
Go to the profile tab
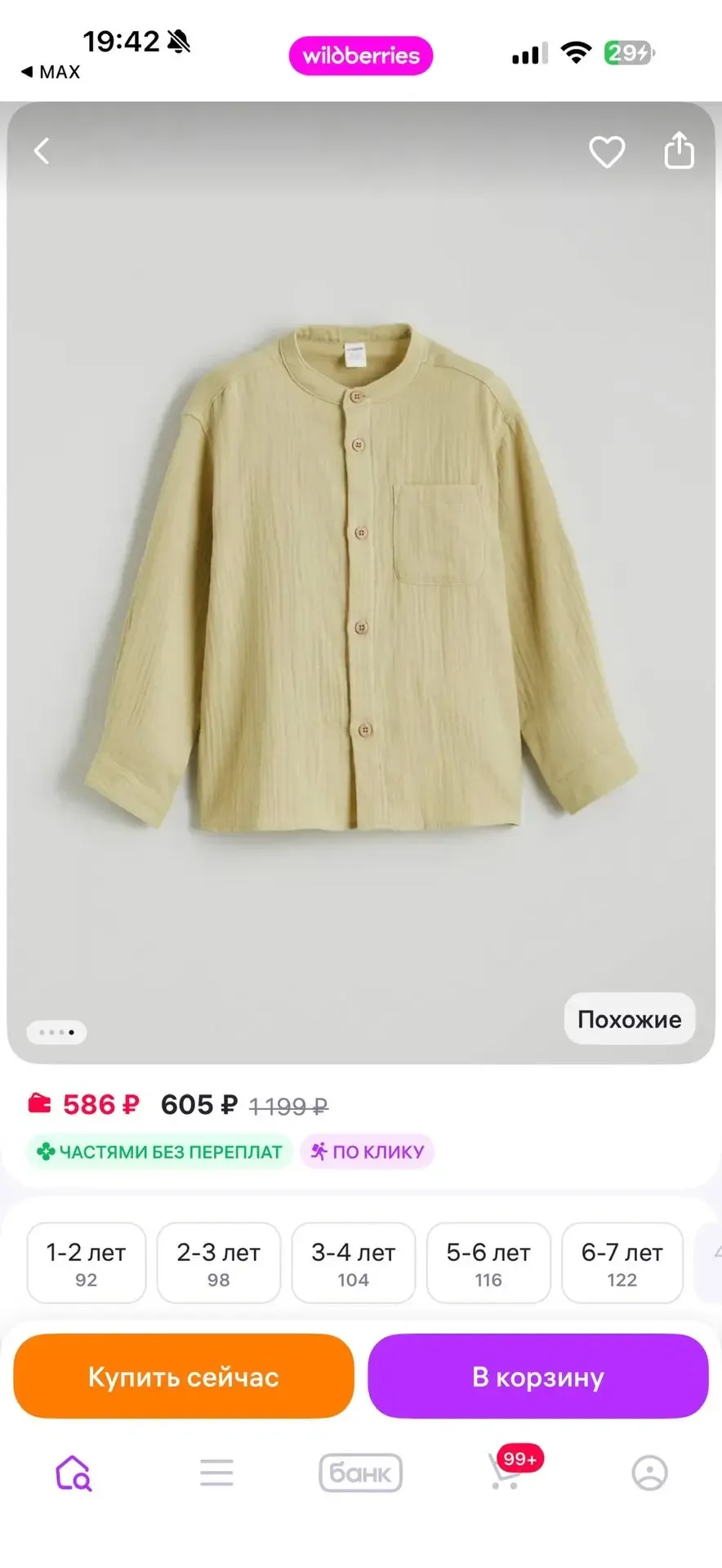649,1473
